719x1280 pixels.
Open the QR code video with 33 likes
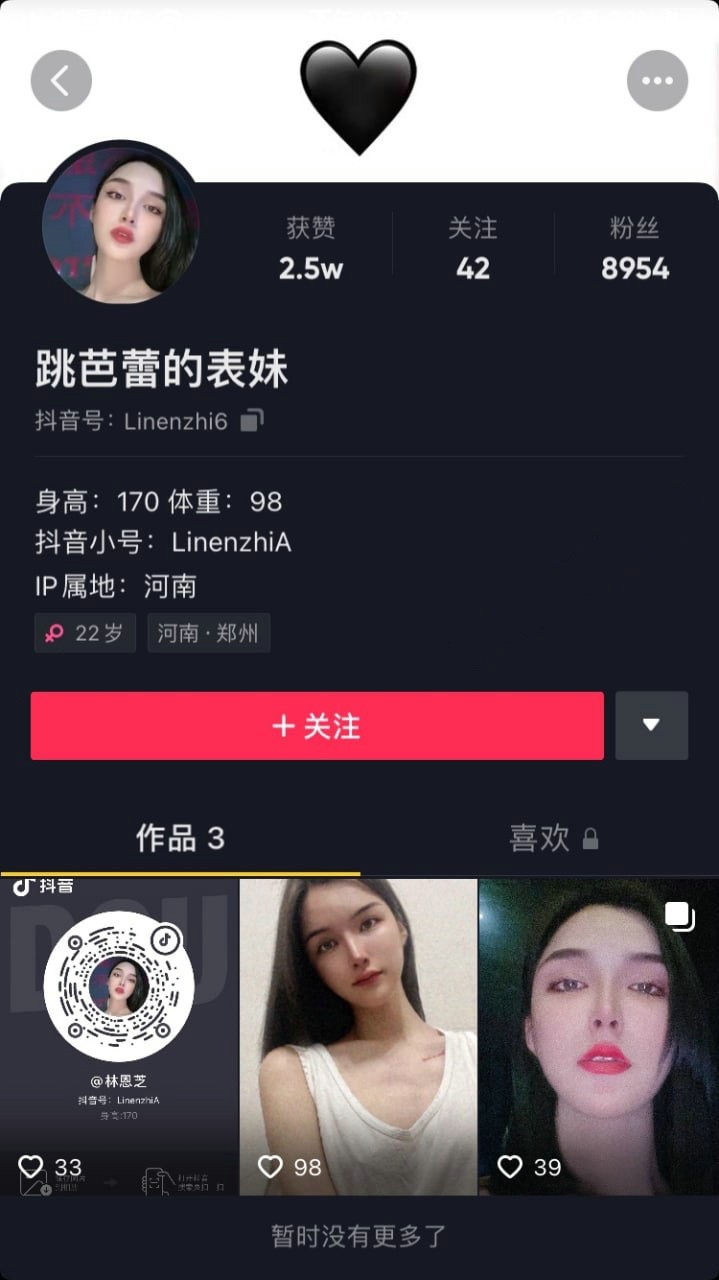[x=119, y=1035]
